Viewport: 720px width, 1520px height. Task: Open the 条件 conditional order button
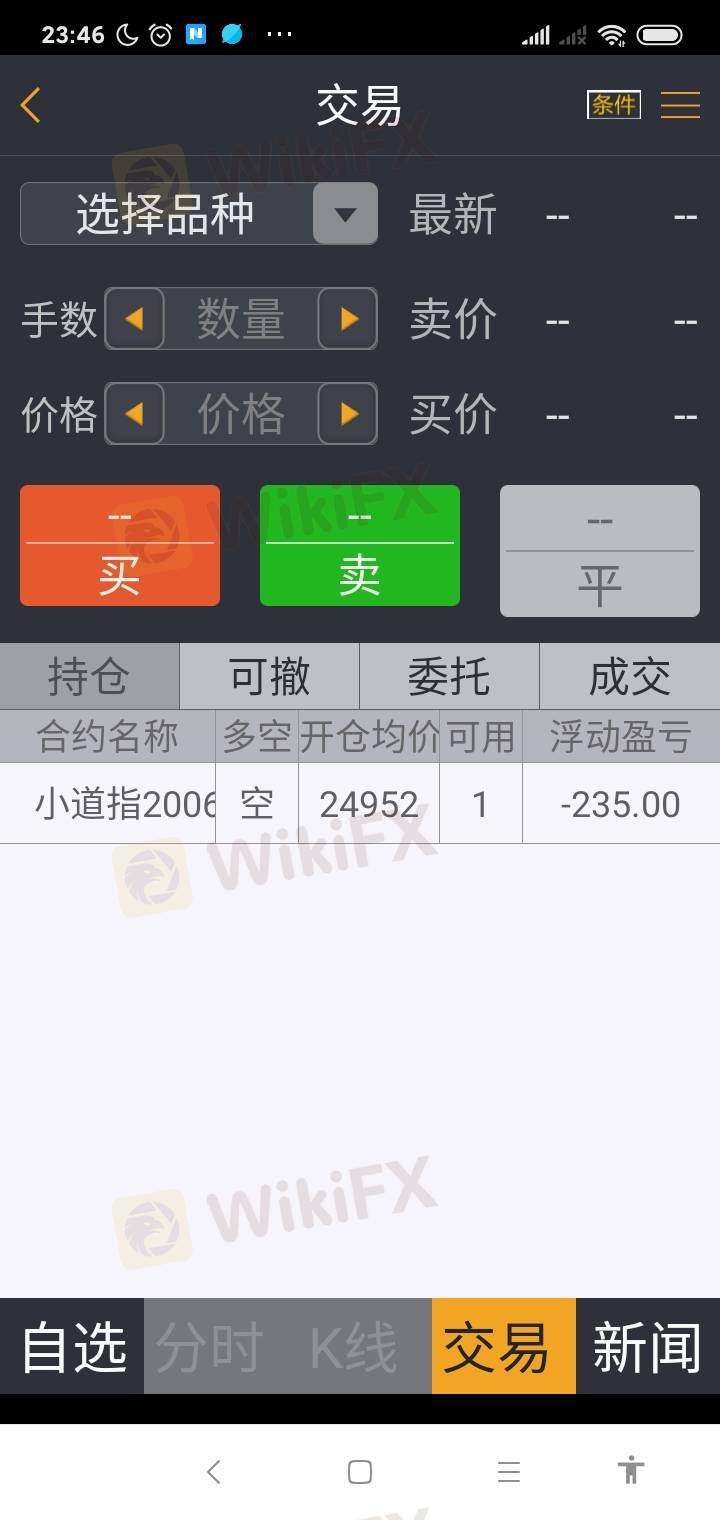pyautogui.click(x=613, y=104)
